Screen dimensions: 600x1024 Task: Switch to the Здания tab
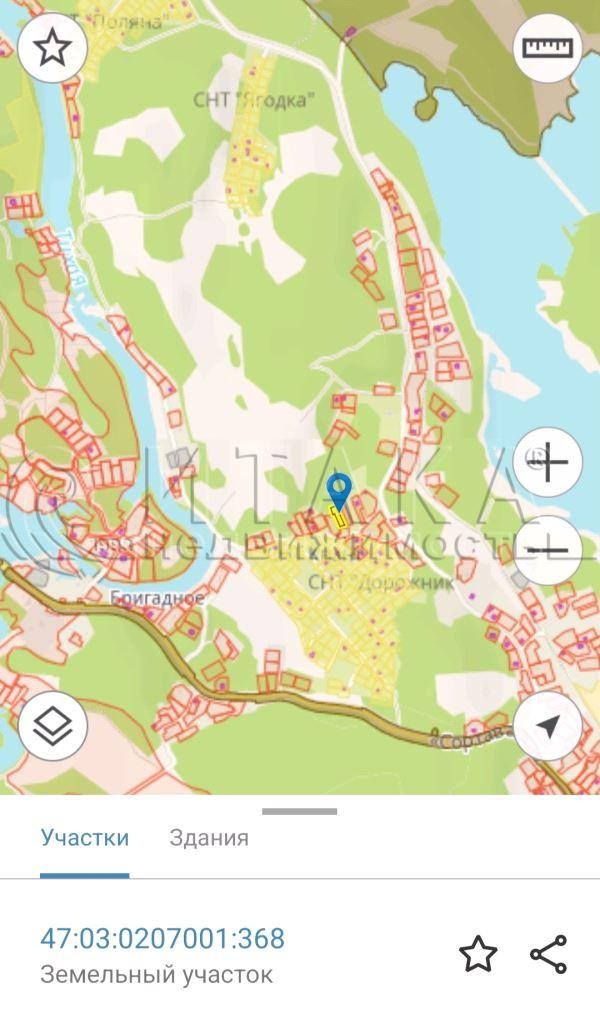[209, 838]
